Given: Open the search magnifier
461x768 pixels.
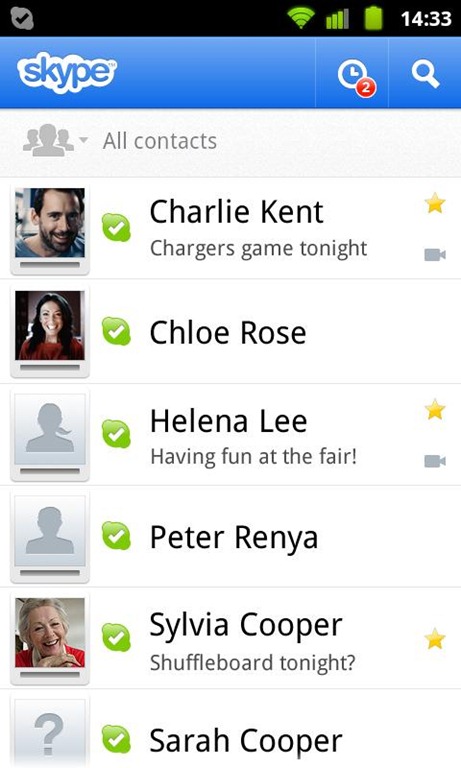Looking at the screenshot, I should pyautogui.click(x=425, y=73).
